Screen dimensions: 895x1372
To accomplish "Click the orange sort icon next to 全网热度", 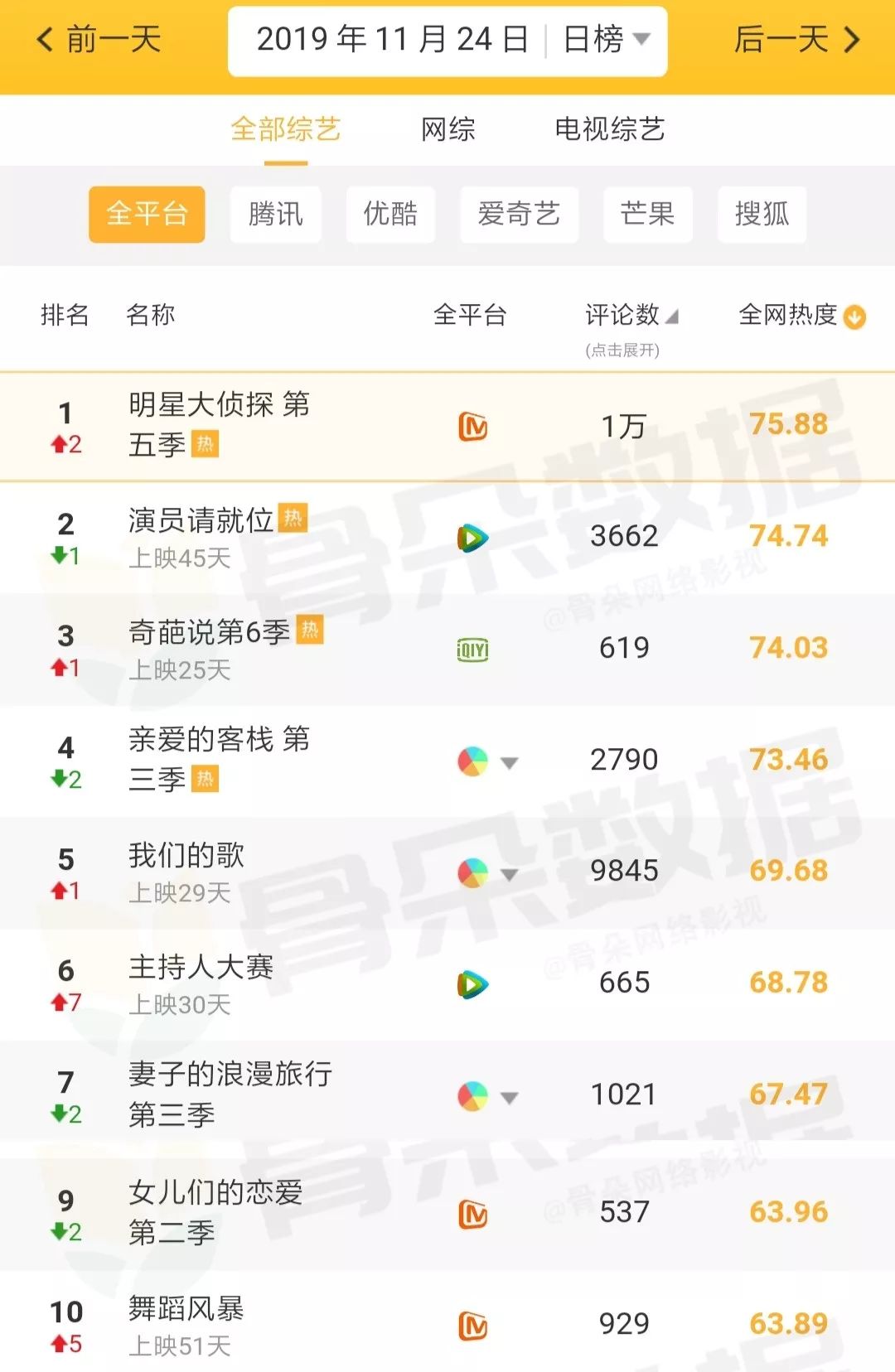I will (x=854, y=317).
